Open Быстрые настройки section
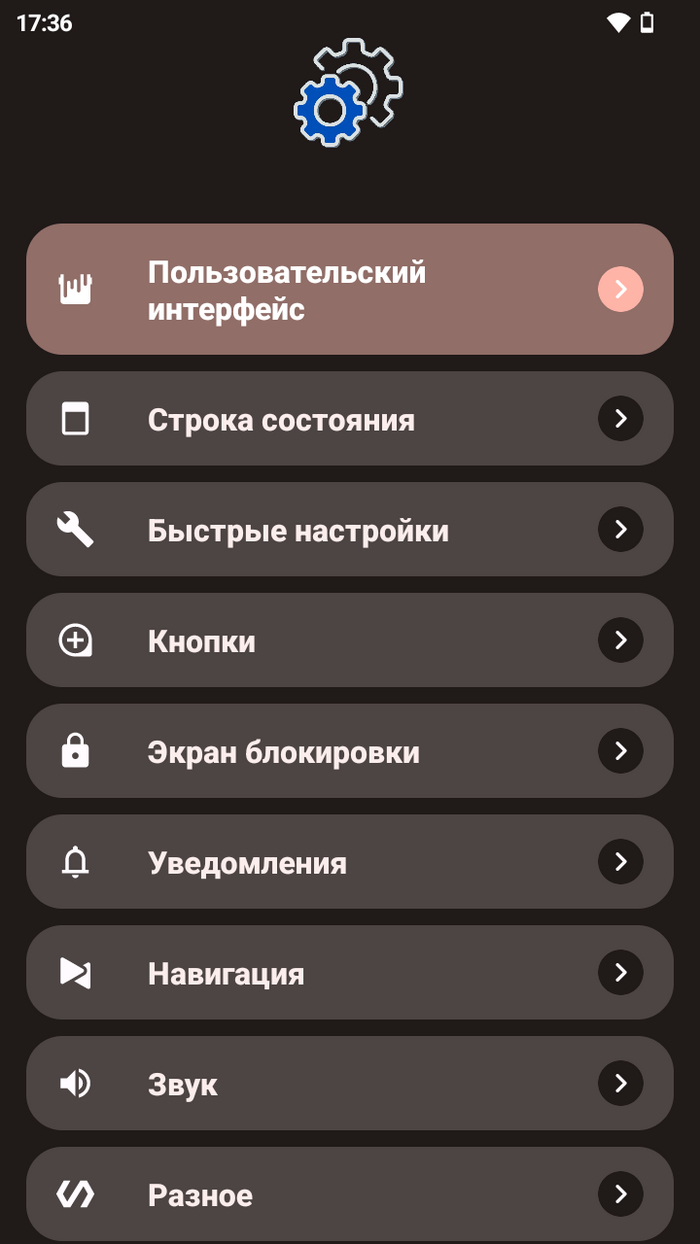 349,530
